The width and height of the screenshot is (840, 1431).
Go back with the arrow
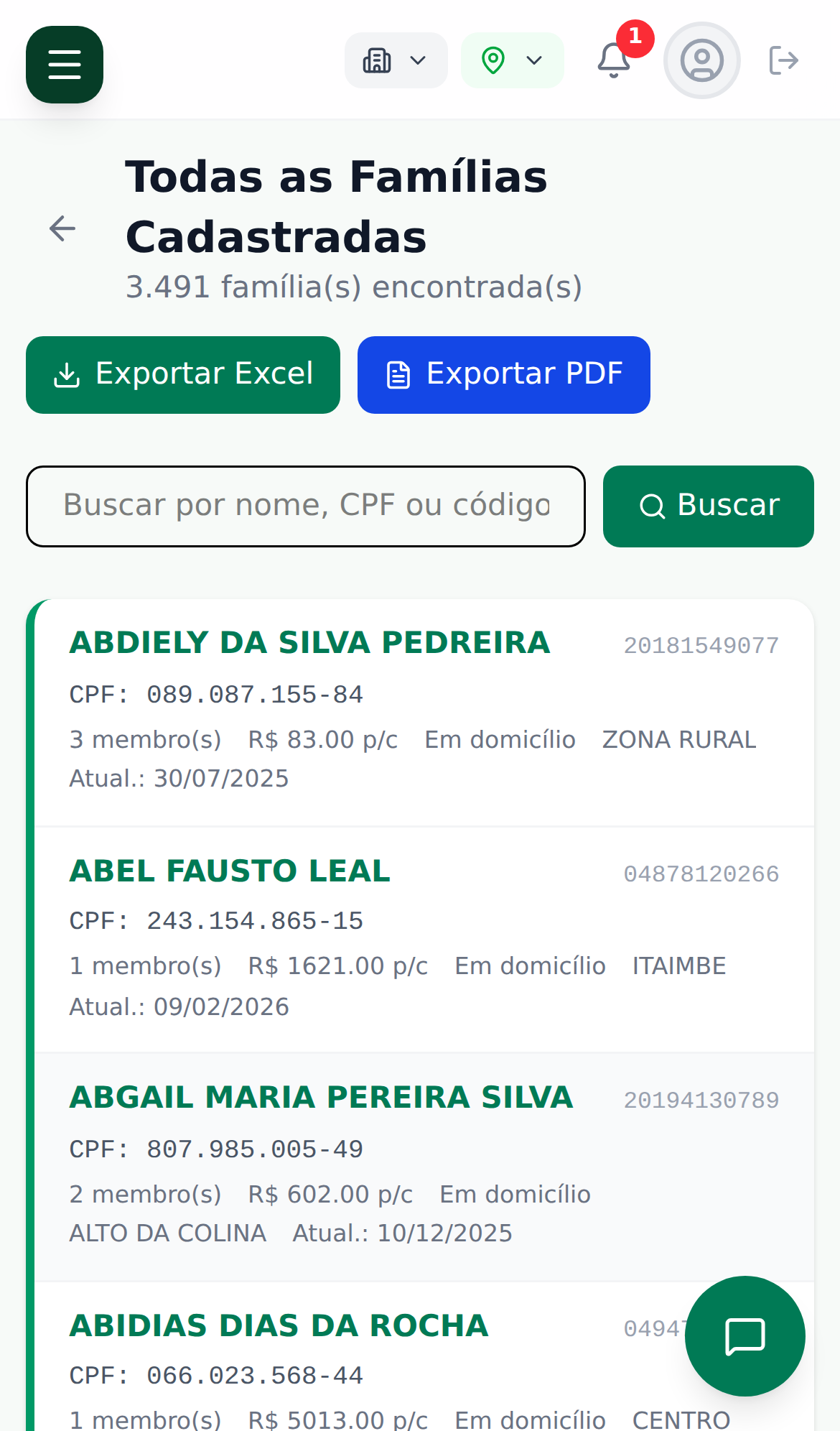pyautogui.click(x=62, y=229)
